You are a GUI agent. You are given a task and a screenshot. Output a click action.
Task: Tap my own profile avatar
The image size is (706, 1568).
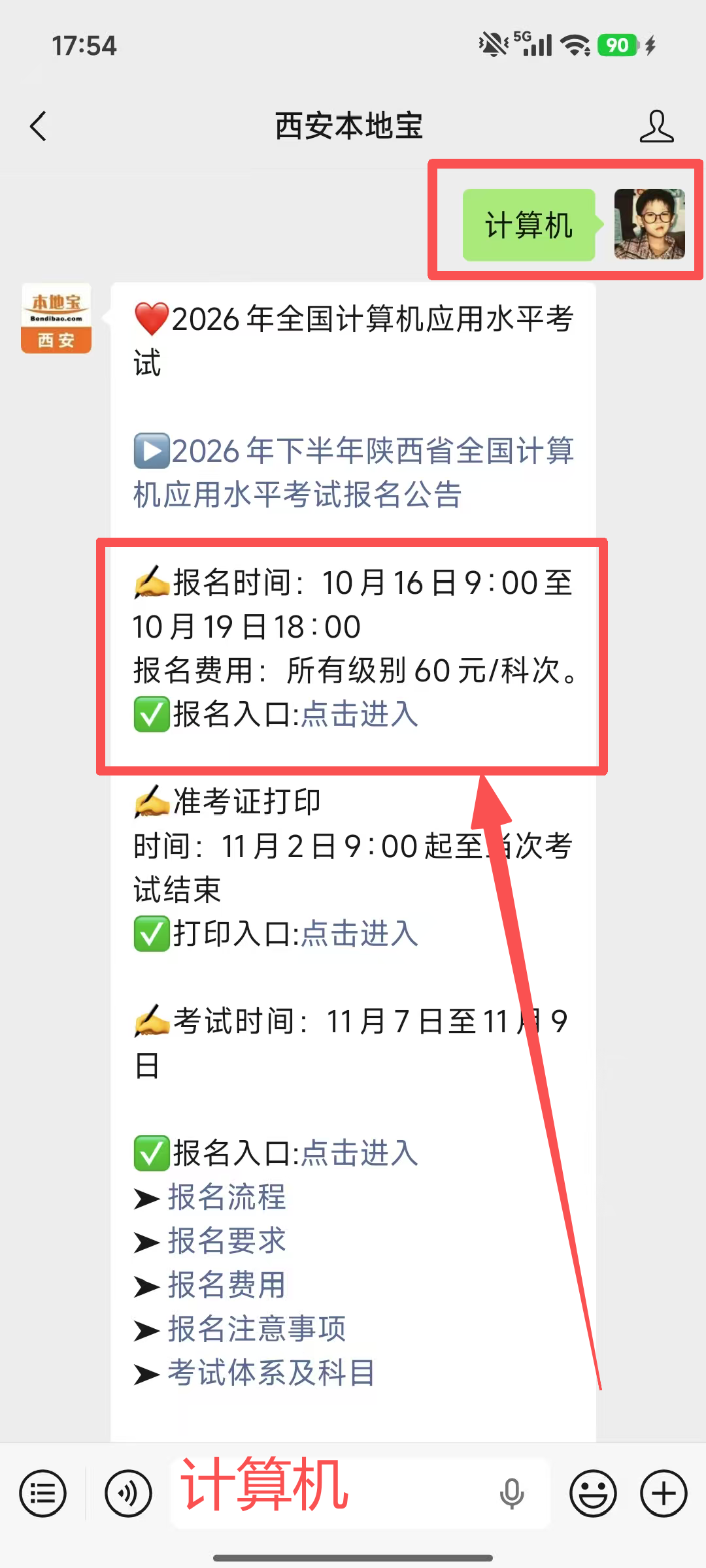(x=650, y=224)
